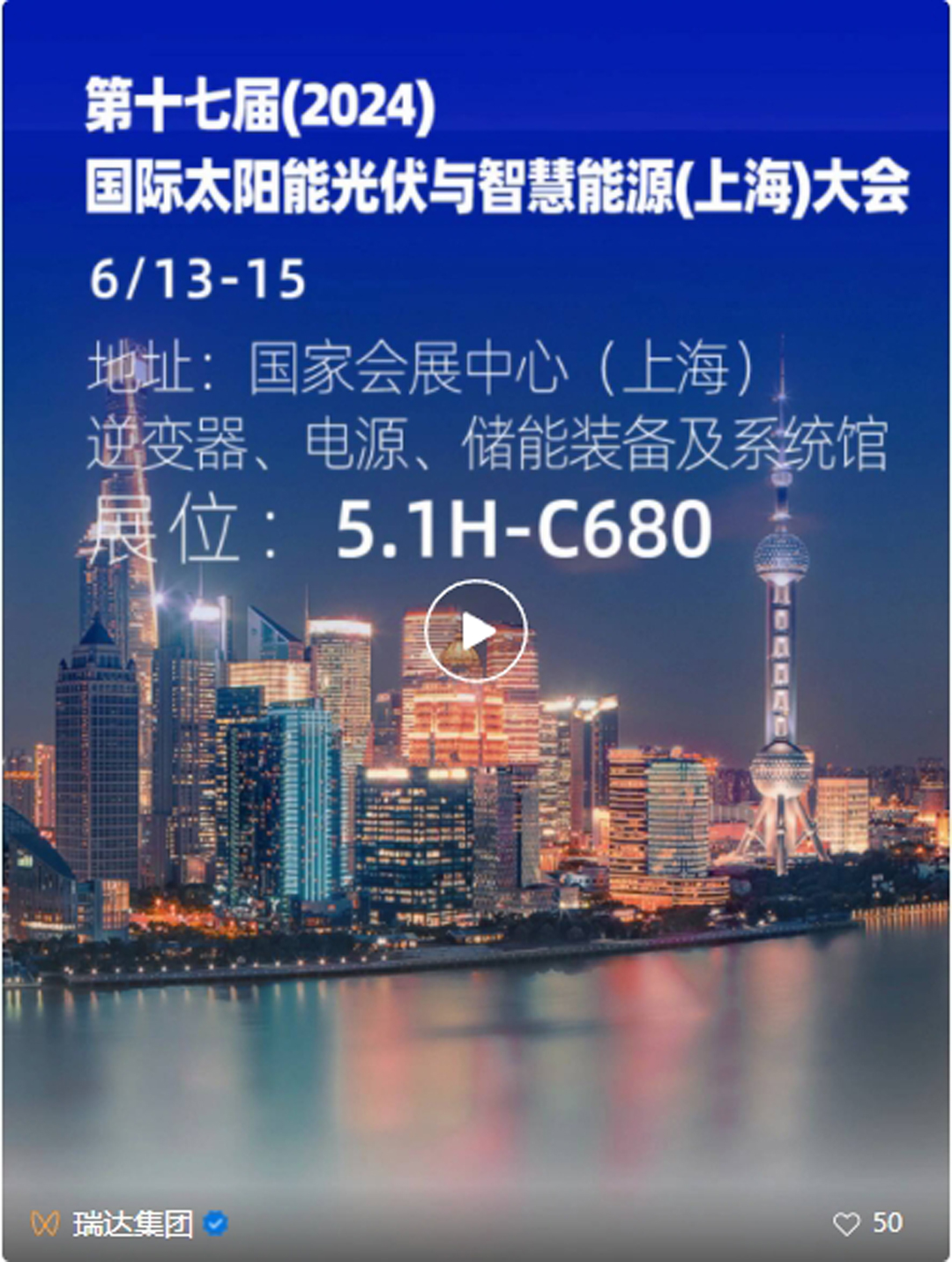Open the 瑞达集团 account profile
The height and width of the screenshot is (1262, 952).
(x=132, y=1223)
